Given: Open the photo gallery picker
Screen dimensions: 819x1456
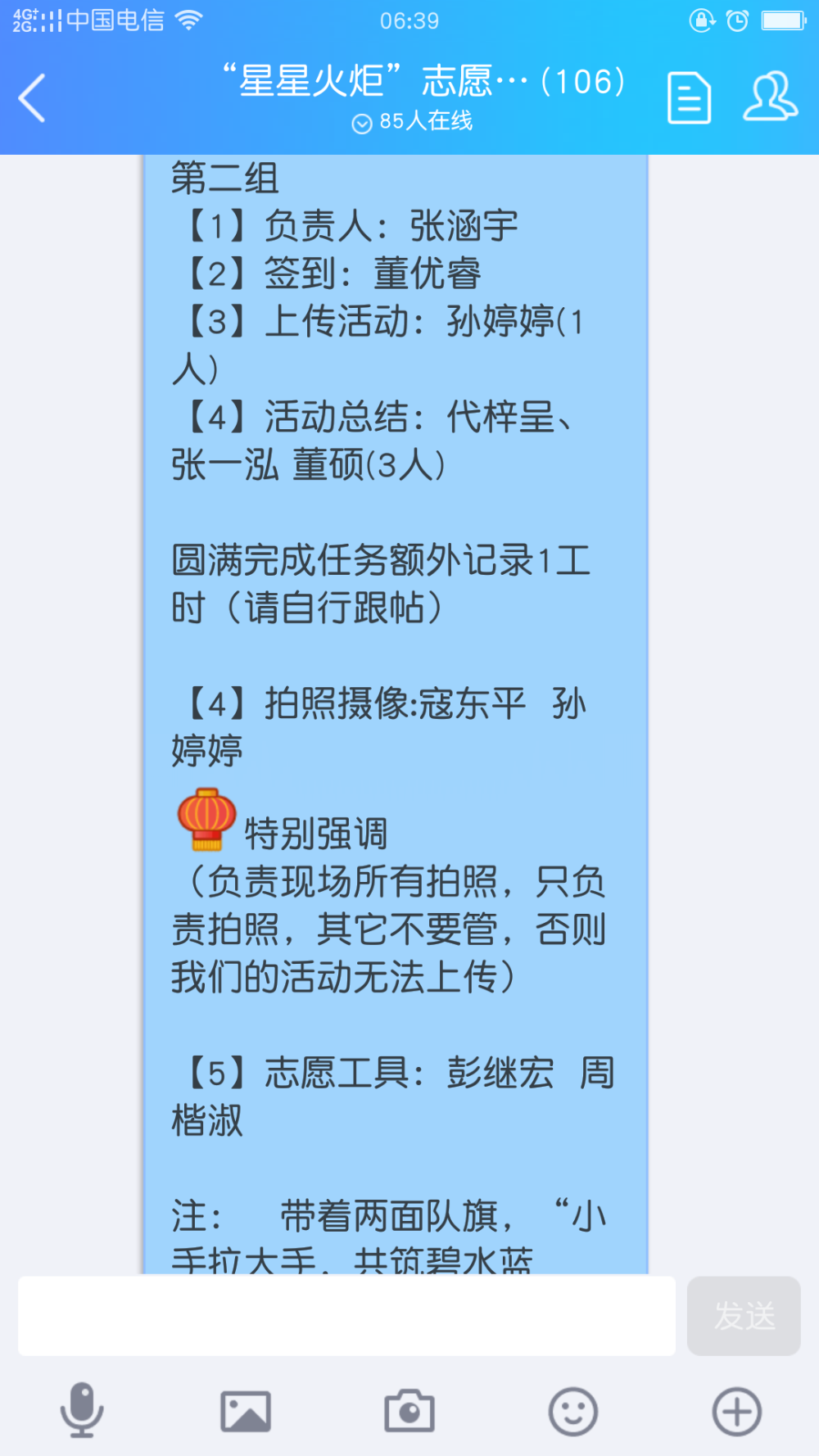Looking at the screenshot, I should pyautogui.click(x=246, y=1412).
